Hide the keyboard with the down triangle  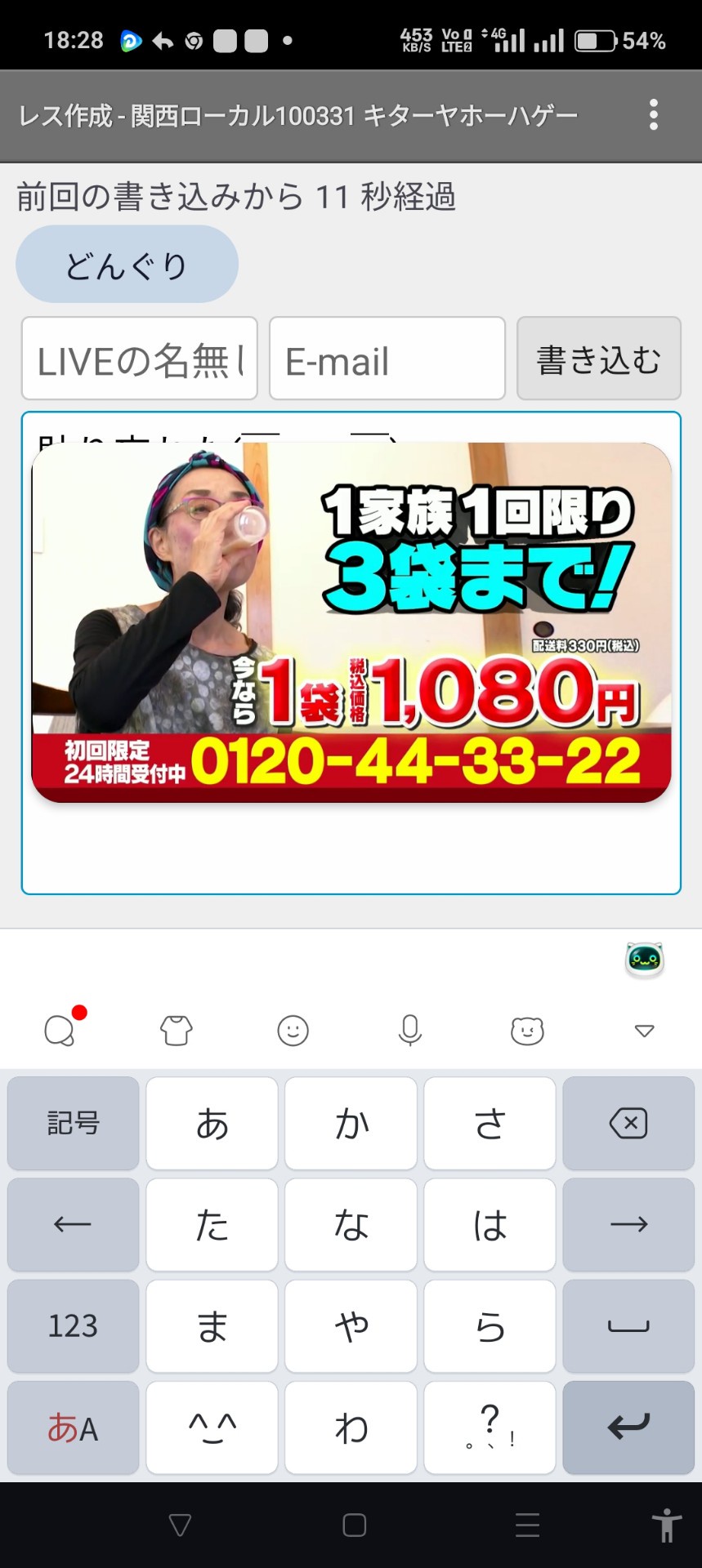pyautogui.click(x=645, y=1031)
